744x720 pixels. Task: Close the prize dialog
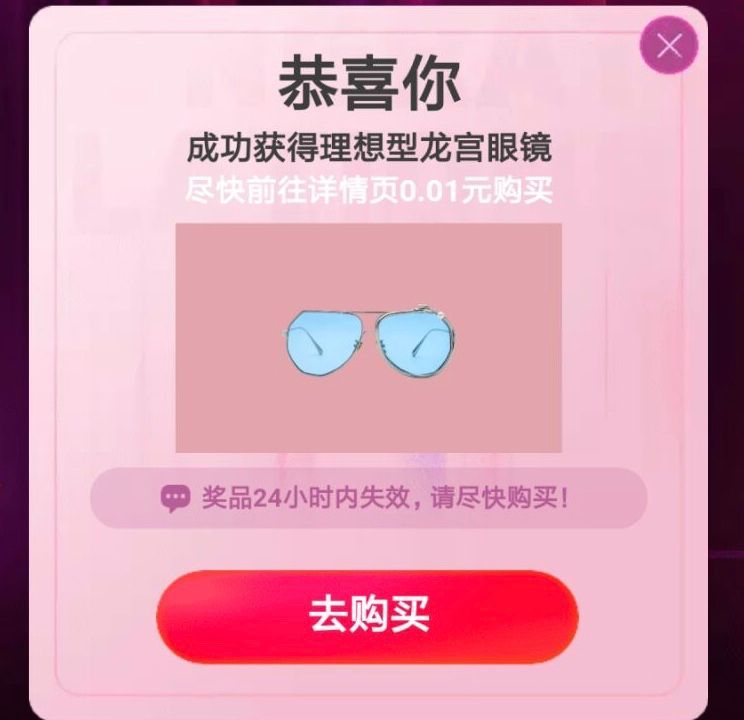(x=669, y=45)
